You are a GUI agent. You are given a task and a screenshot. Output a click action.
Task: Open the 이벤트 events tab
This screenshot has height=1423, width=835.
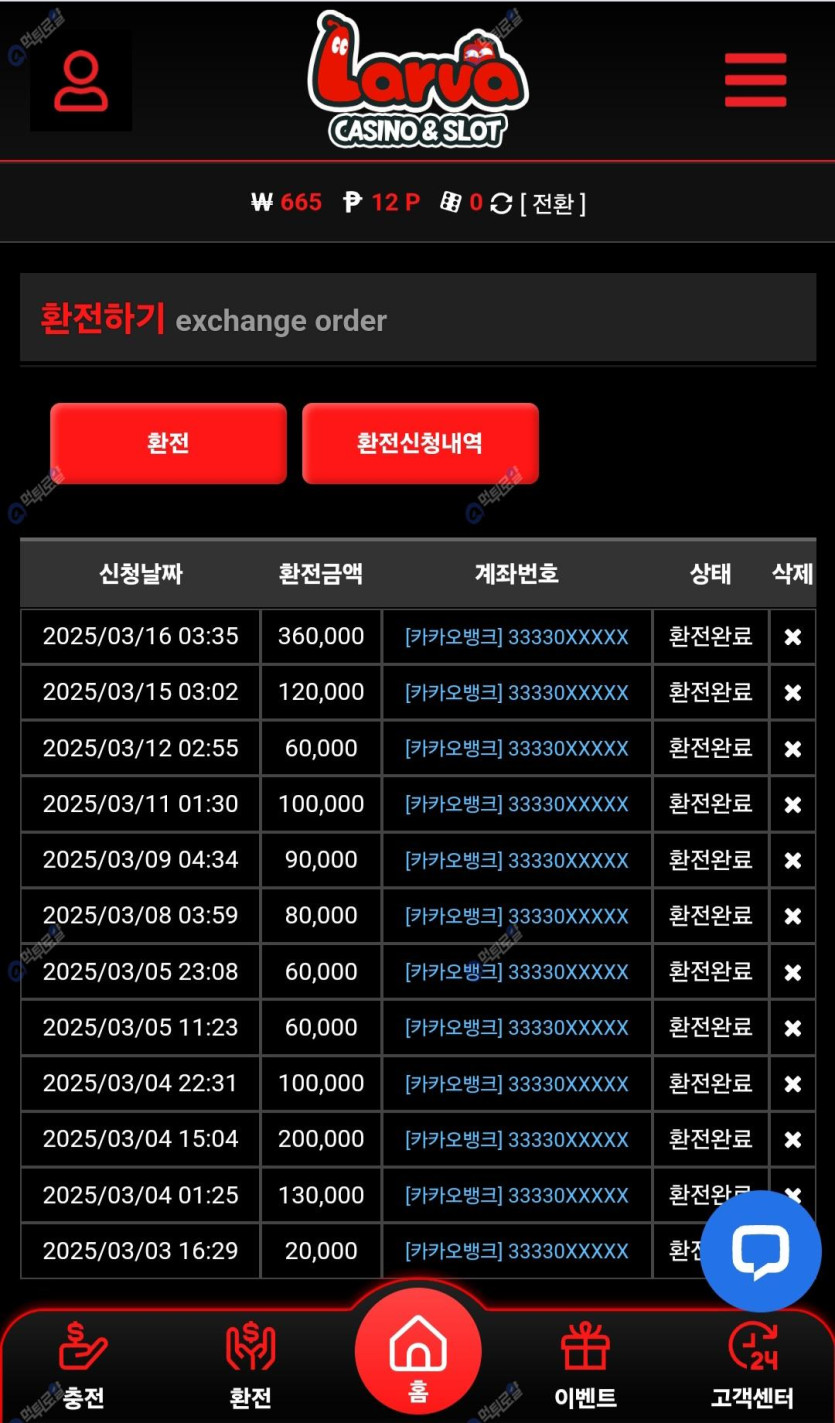click(x=585, y=1365)
